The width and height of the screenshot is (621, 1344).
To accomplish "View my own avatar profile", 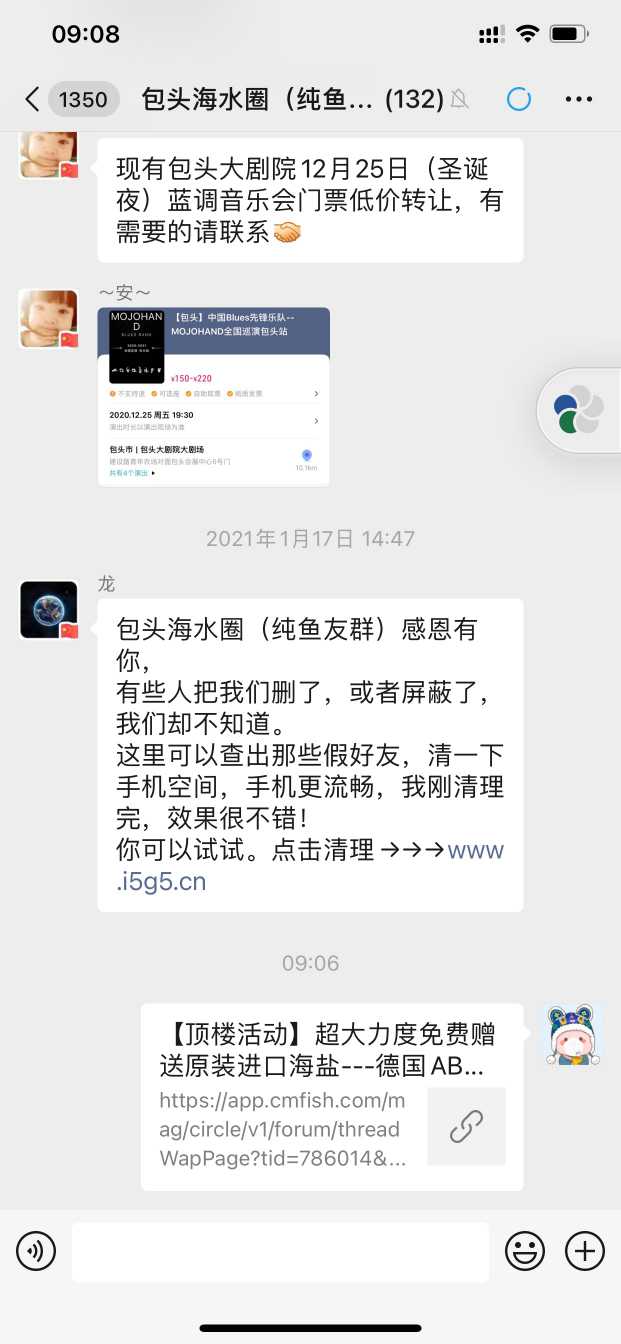I will tap(573, 1035).
